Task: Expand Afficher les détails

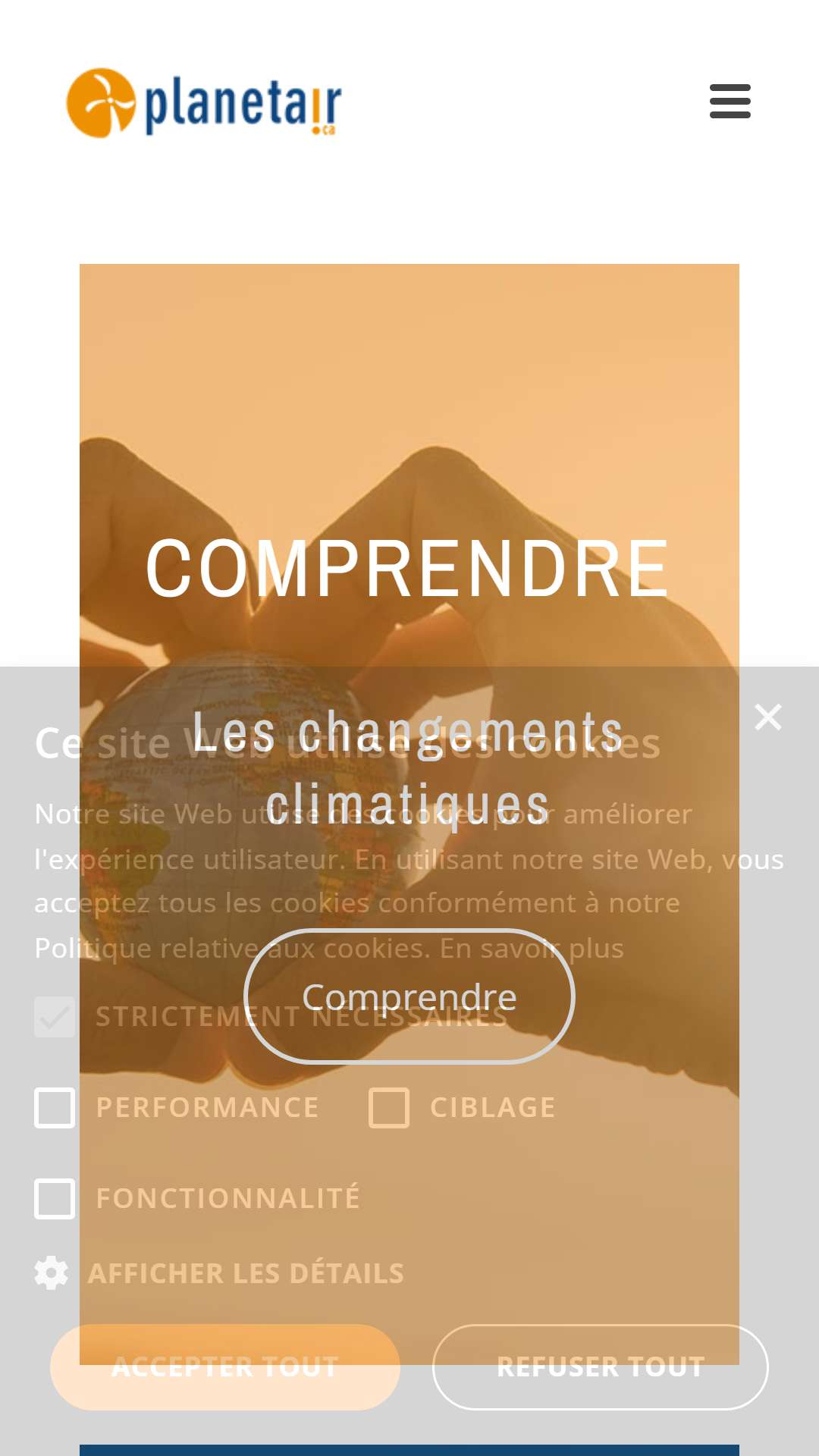Action: click(x=220, y=1273)
